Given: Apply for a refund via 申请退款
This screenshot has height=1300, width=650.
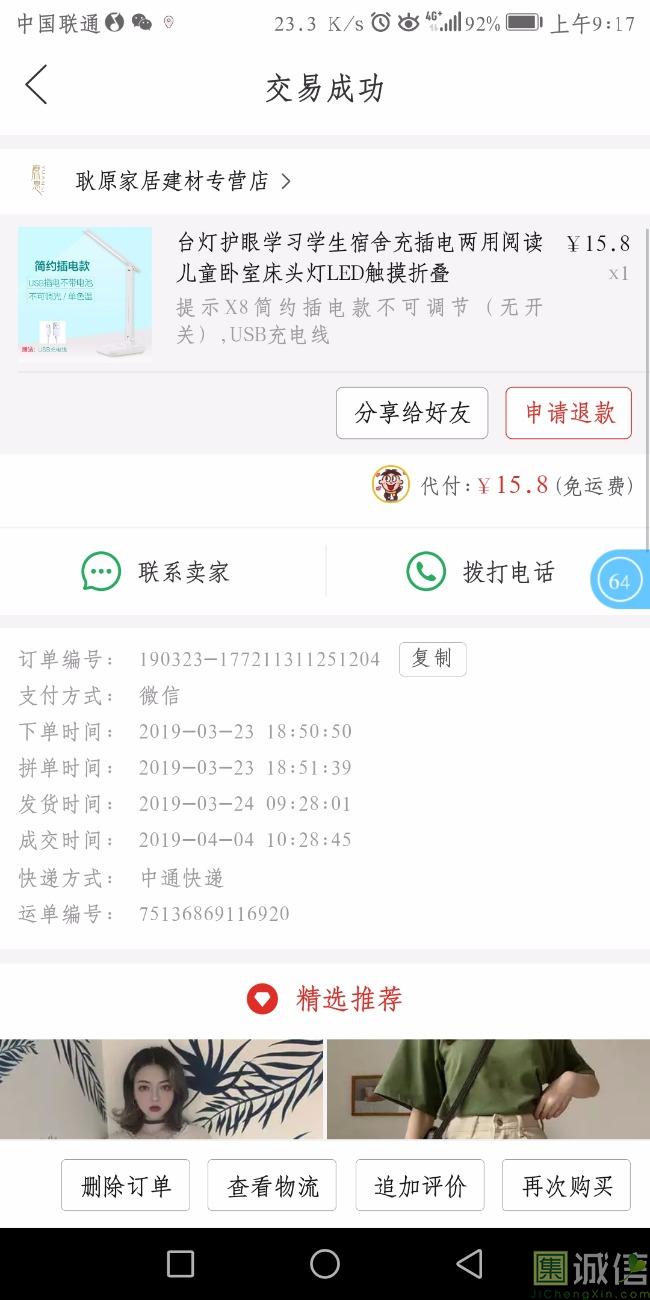Looking at the screenshot, I should 568,413.
